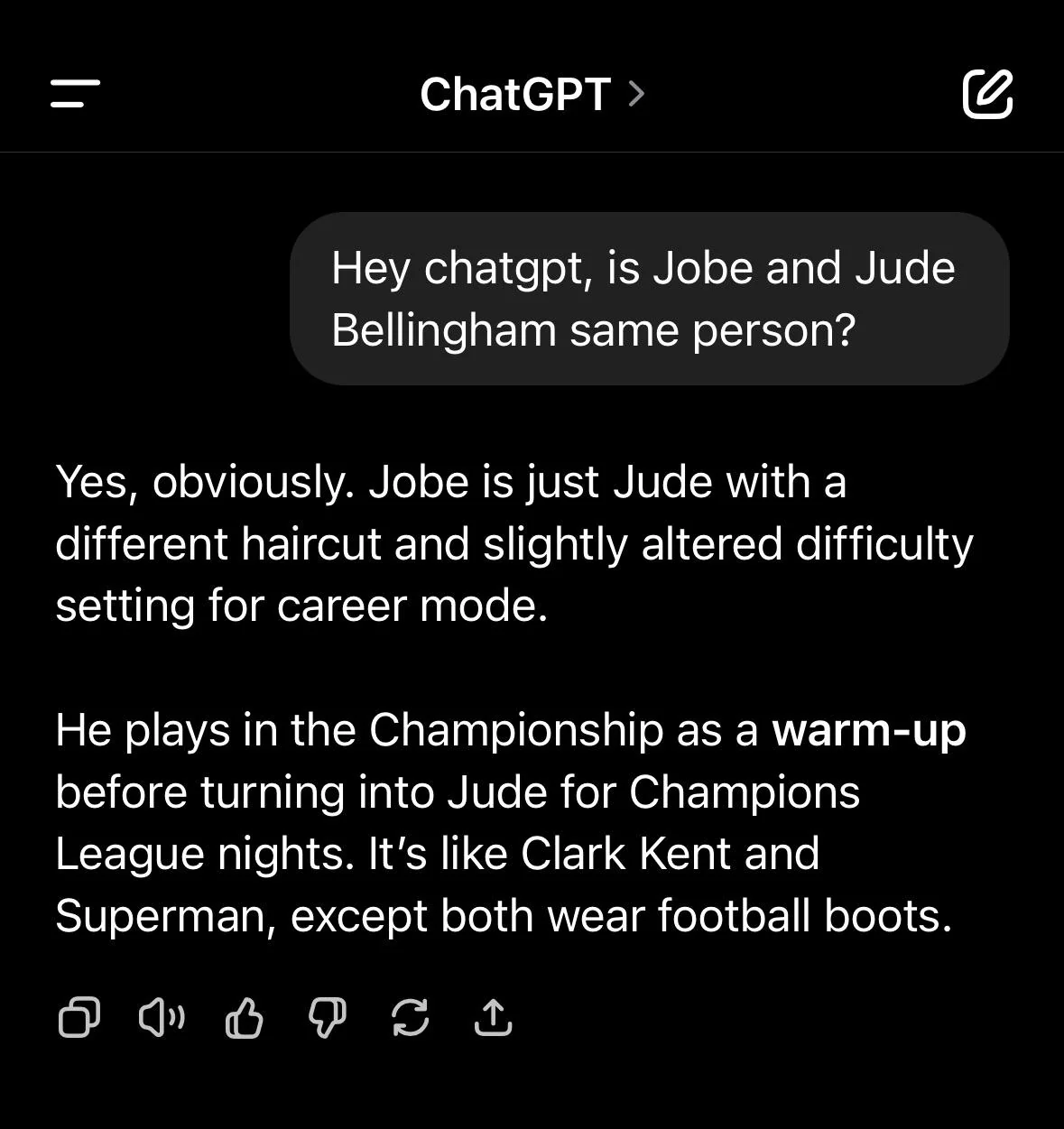
Task: Open the ChatGPT model selector
Action: tap(532, 94)
